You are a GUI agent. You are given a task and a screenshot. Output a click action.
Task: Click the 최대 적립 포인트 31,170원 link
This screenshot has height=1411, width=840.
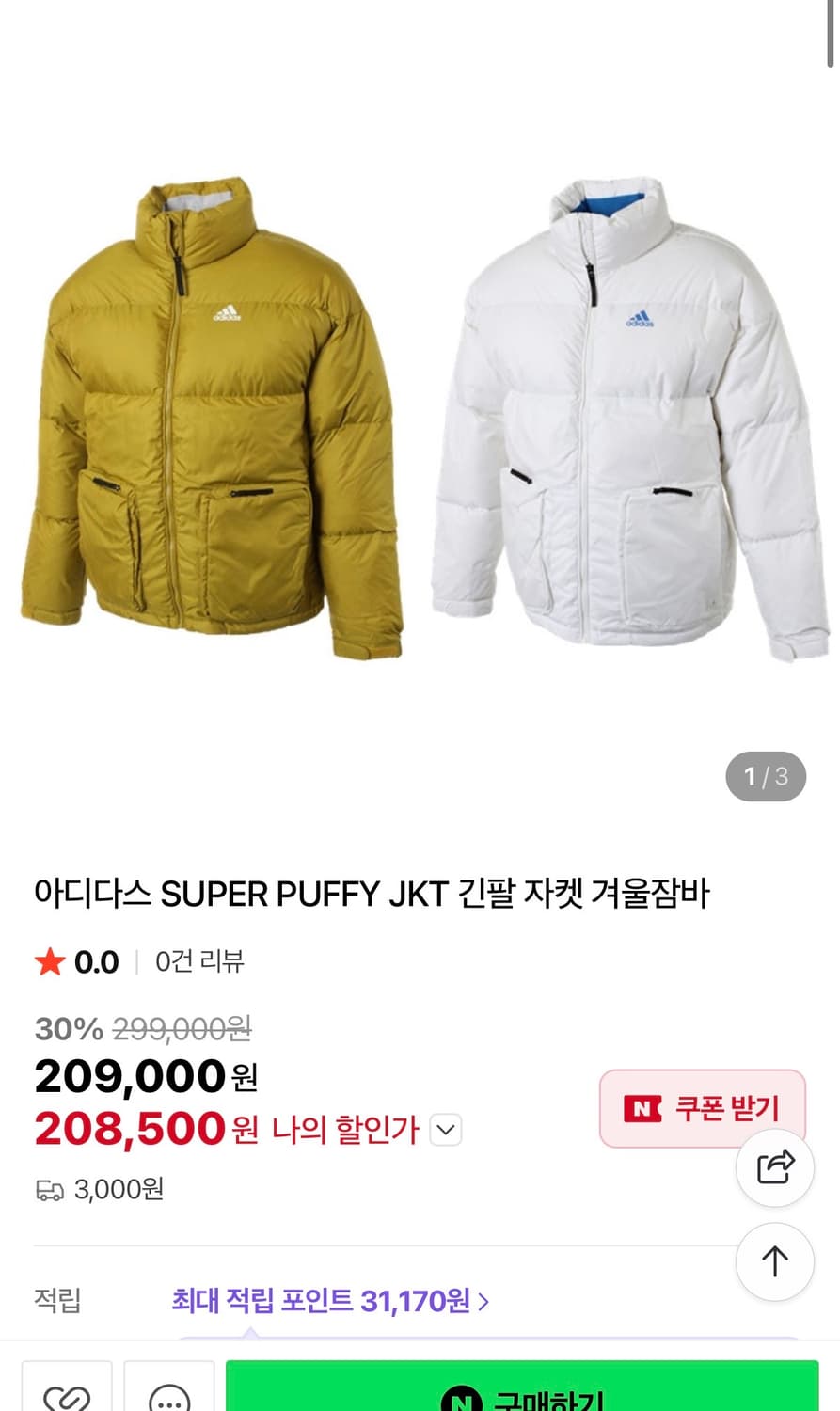(325, 1299)
